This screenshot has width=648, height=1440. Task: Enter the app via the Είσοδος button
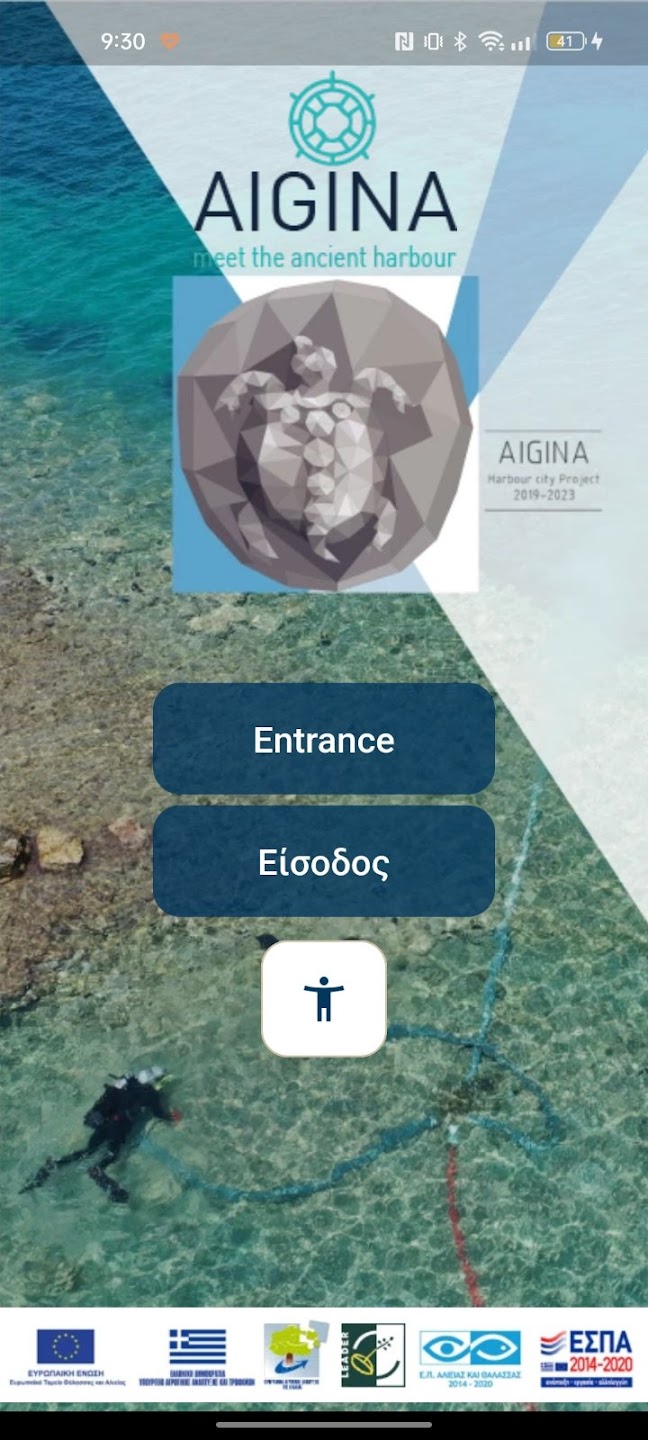tap(323, 862)
